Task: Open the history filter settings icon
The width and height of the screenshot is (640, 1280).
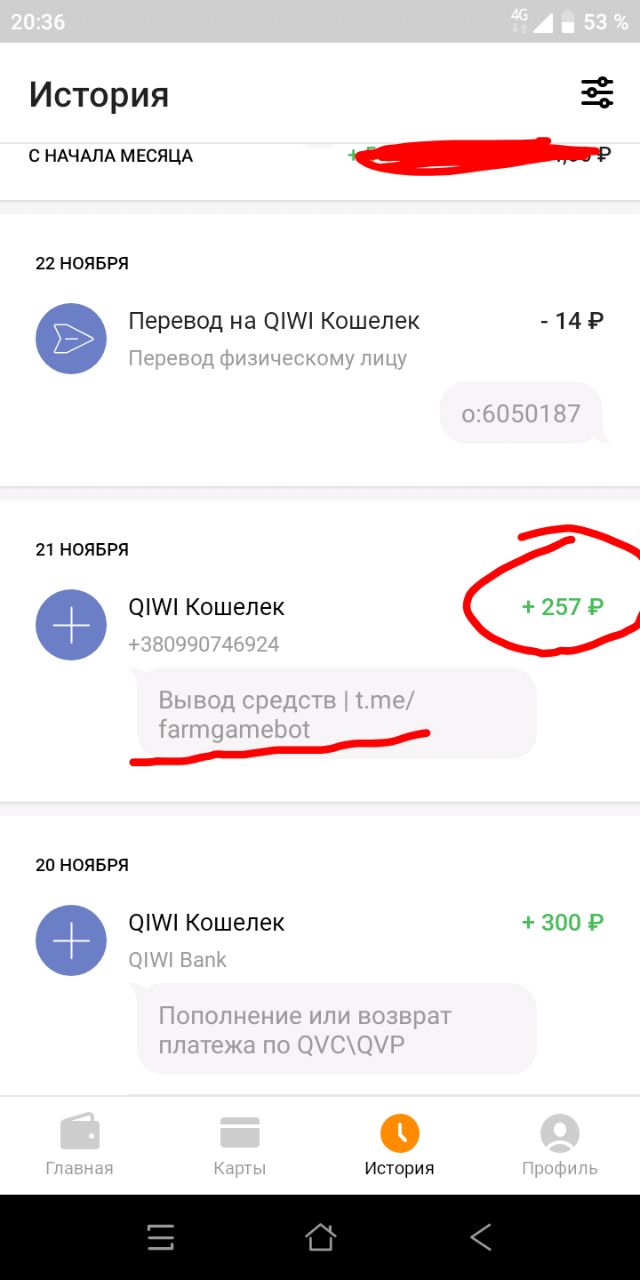Action: (597, 93)
